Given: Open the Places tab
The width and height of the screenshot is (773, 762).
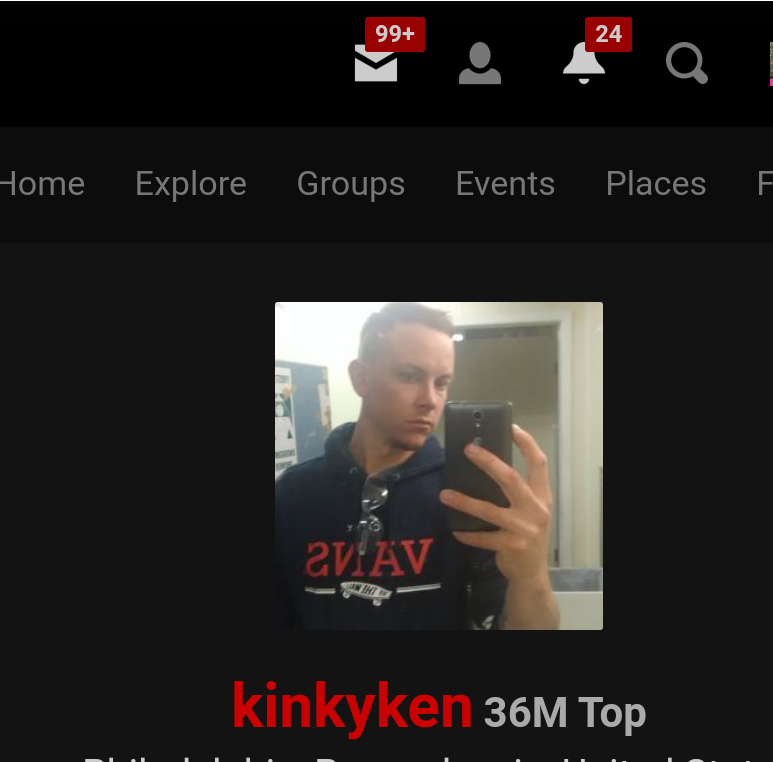Looking at the screenshot, I should (x=656, y=184).
